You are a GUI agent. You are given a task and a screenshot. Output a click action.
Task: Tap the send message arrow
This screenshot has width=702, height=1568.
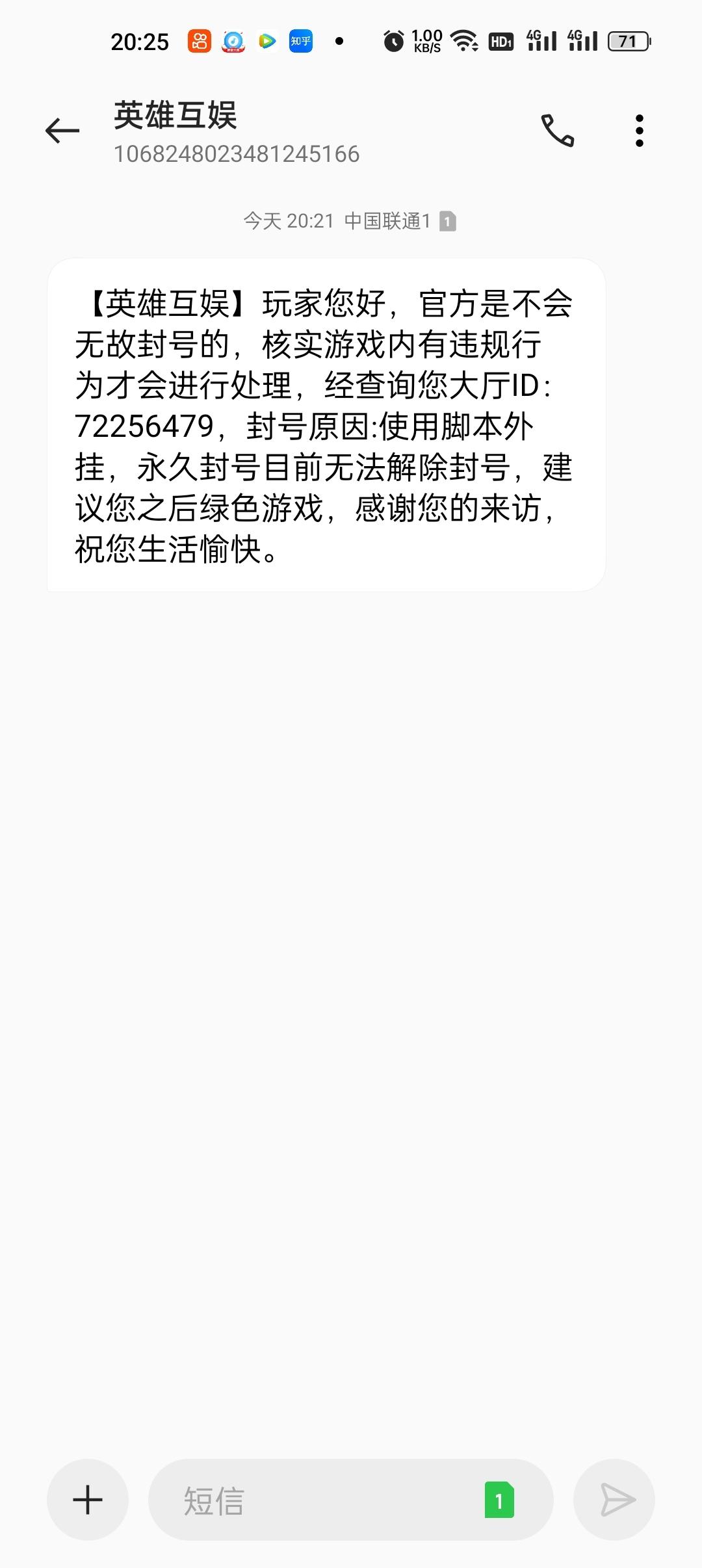click(614, 1500)
